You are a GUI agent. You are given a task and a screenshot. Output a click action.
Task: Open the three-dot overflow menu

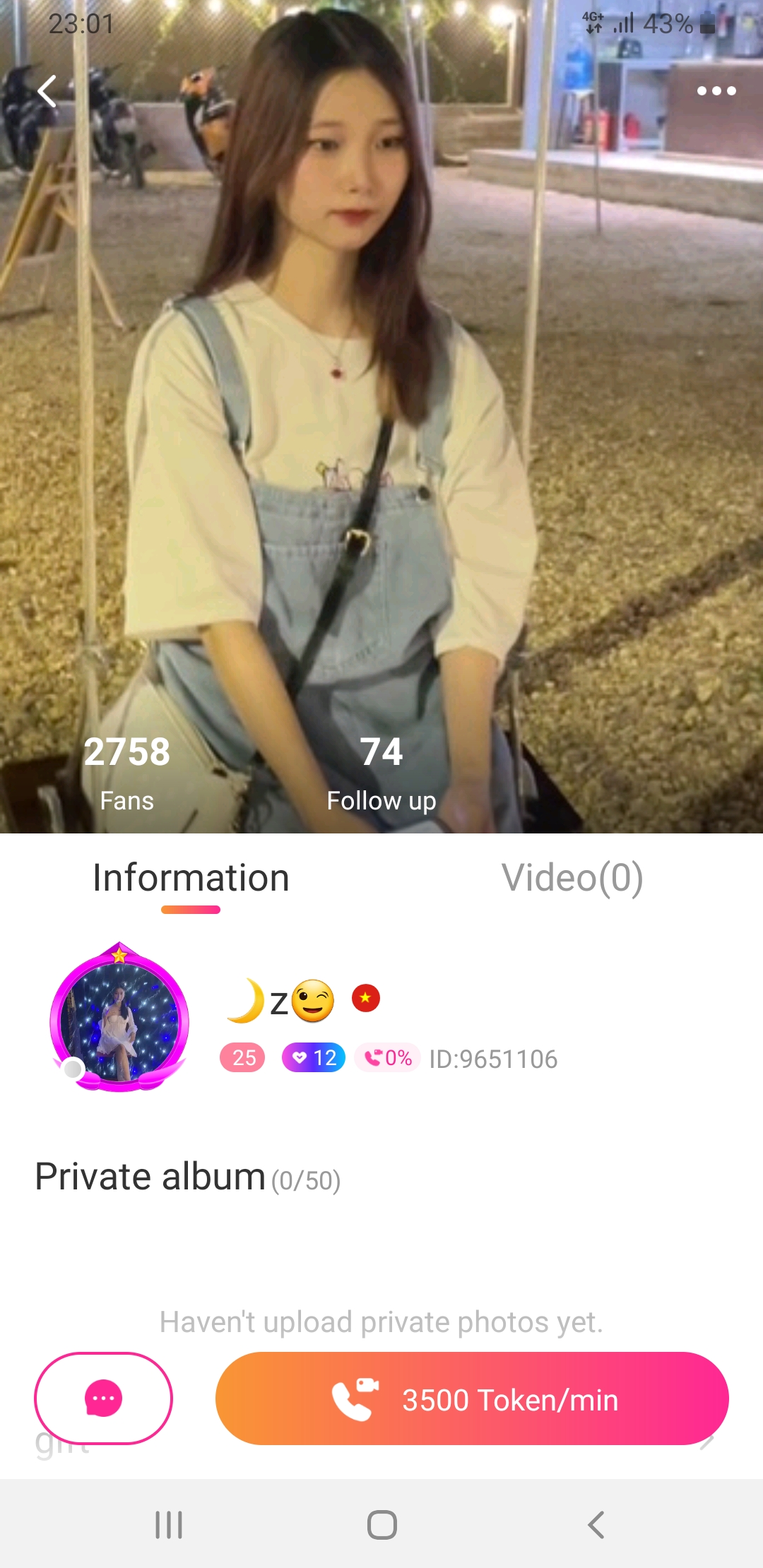pos(716,90)
